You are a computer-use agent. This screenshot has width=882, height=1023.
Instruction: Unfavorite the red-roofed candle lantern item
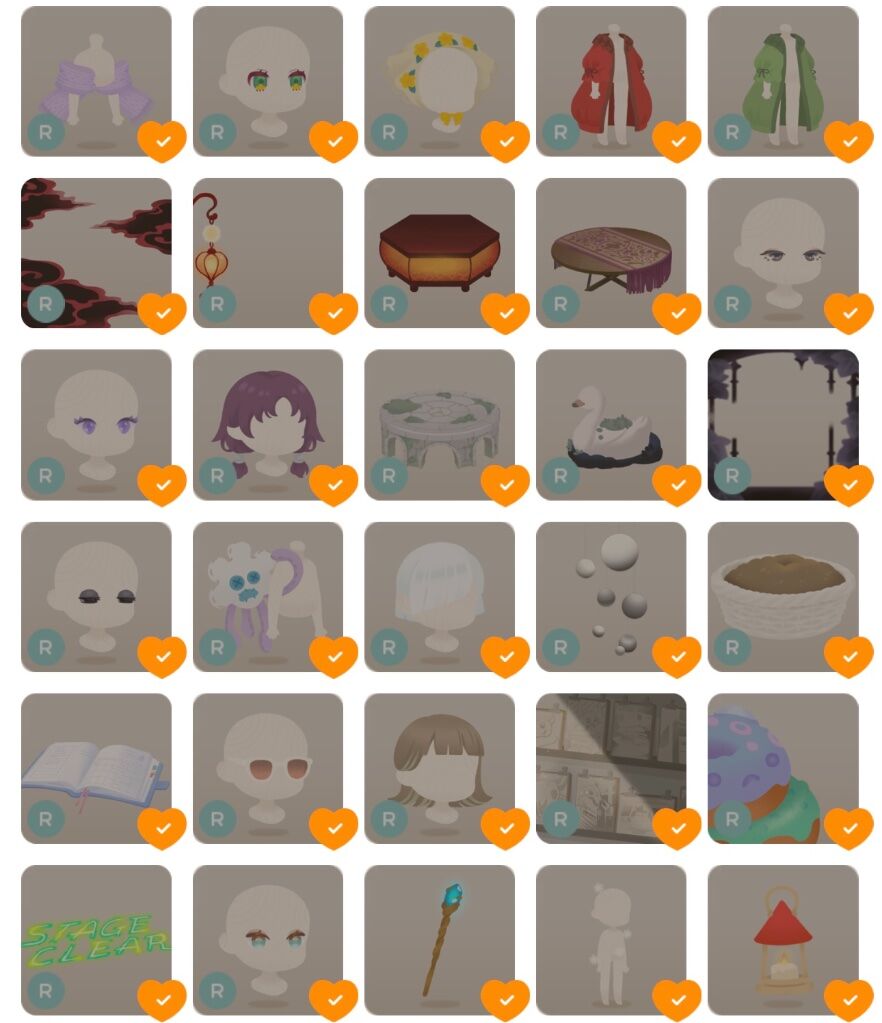[x=849, y=1000]
